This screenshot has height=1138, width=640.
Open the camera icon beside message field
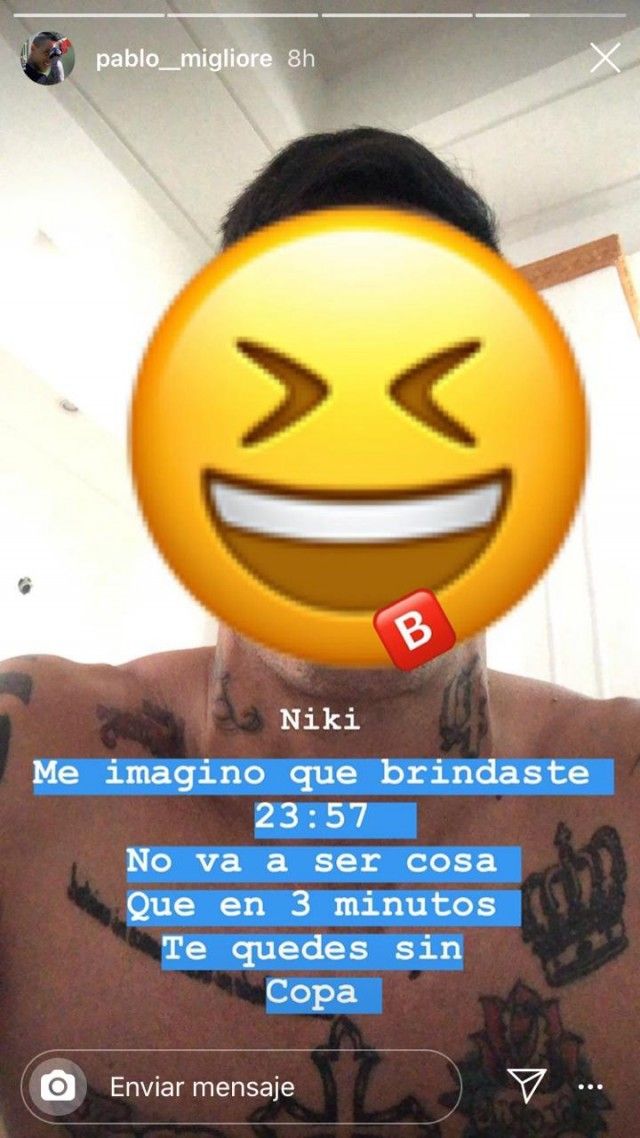pos(58,1086)
